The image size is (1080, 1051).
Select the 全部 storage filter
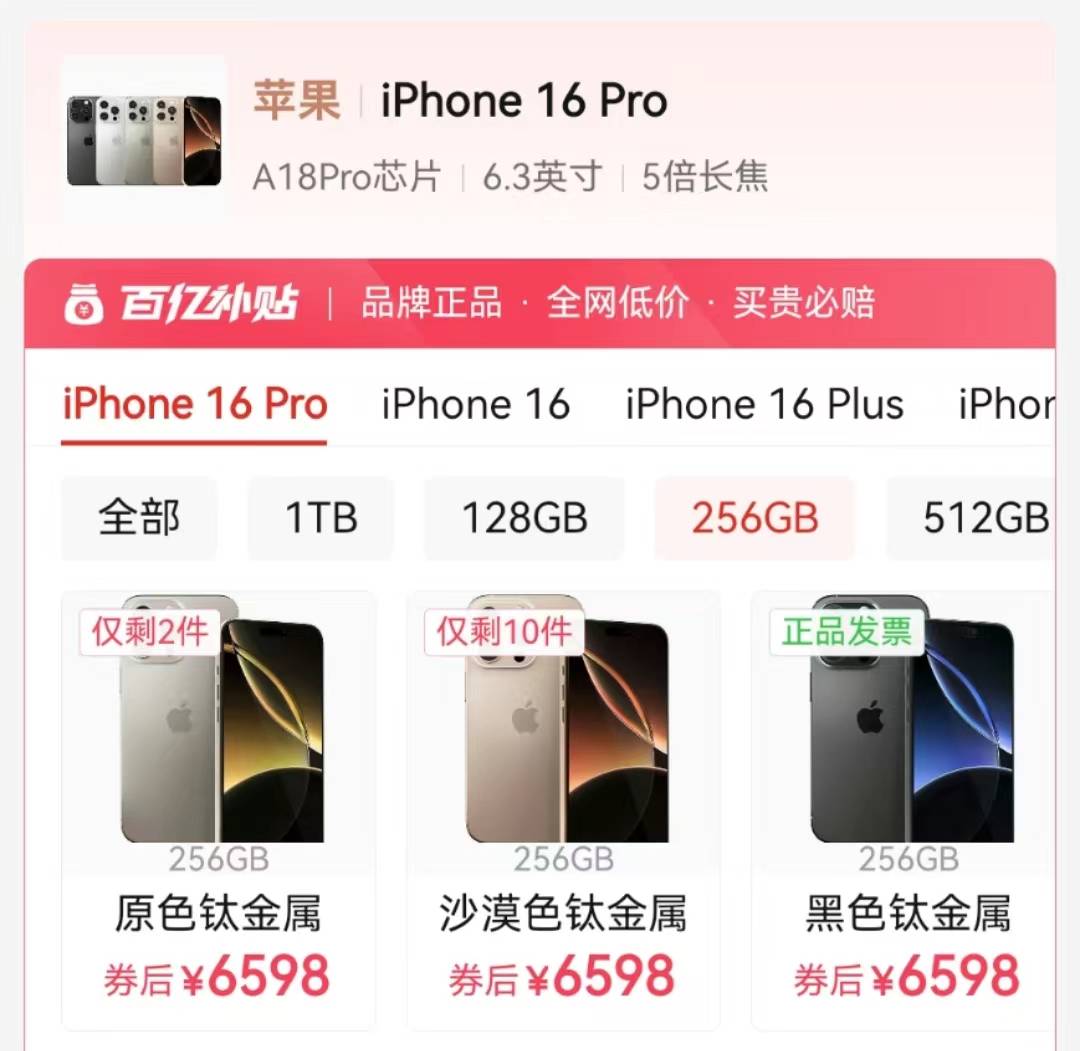tap(139, 518)
